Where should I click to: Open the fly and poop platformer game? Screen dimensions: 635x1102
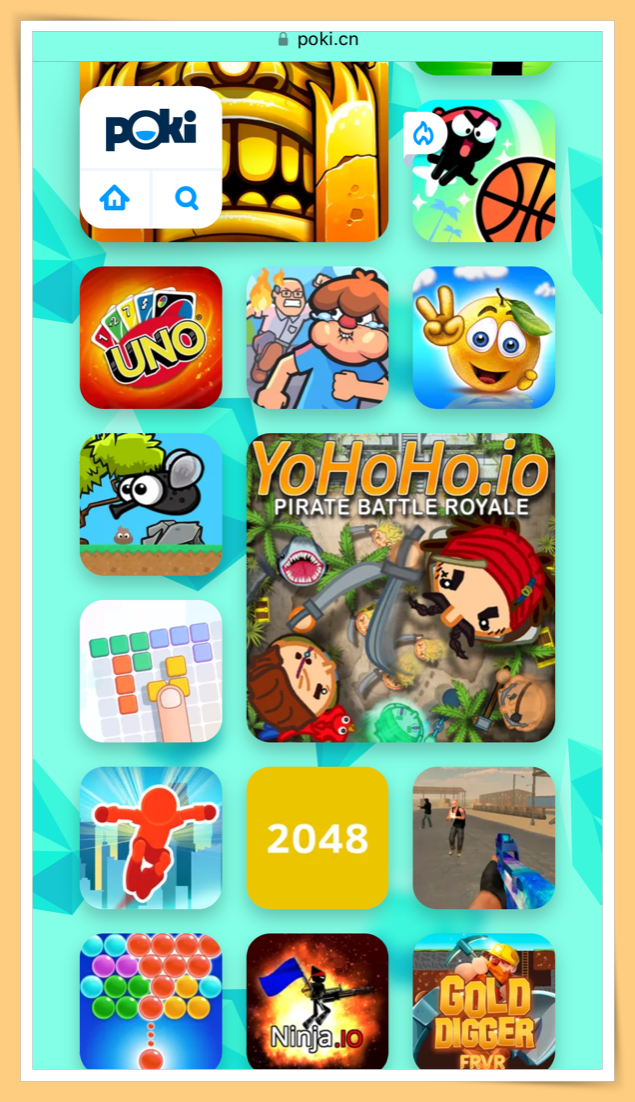point(151,504)
